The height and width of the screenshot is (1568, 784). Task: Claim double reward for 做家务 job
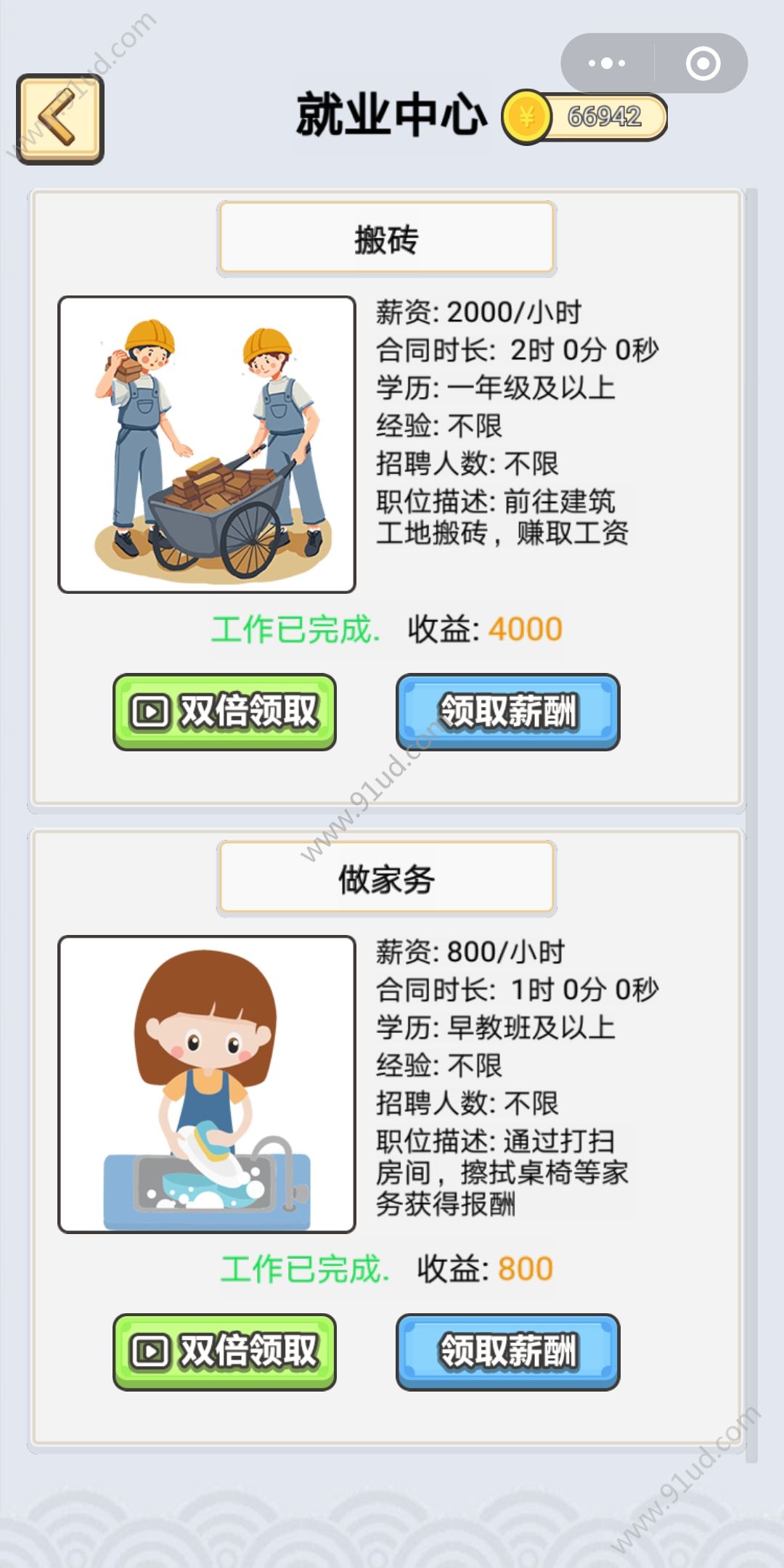224,1352
